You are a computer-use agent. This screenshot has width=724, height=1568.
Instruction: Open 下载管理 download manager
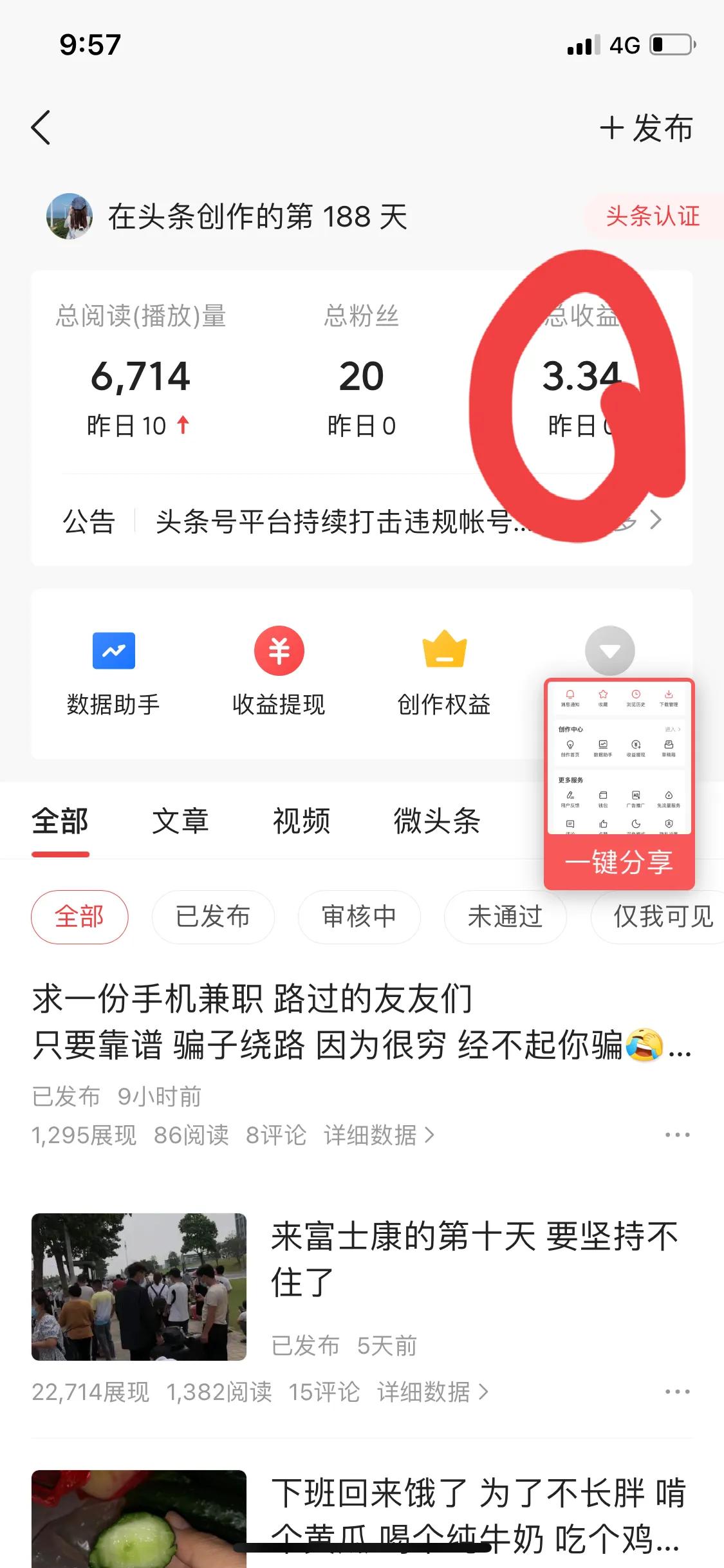[669, 698]
